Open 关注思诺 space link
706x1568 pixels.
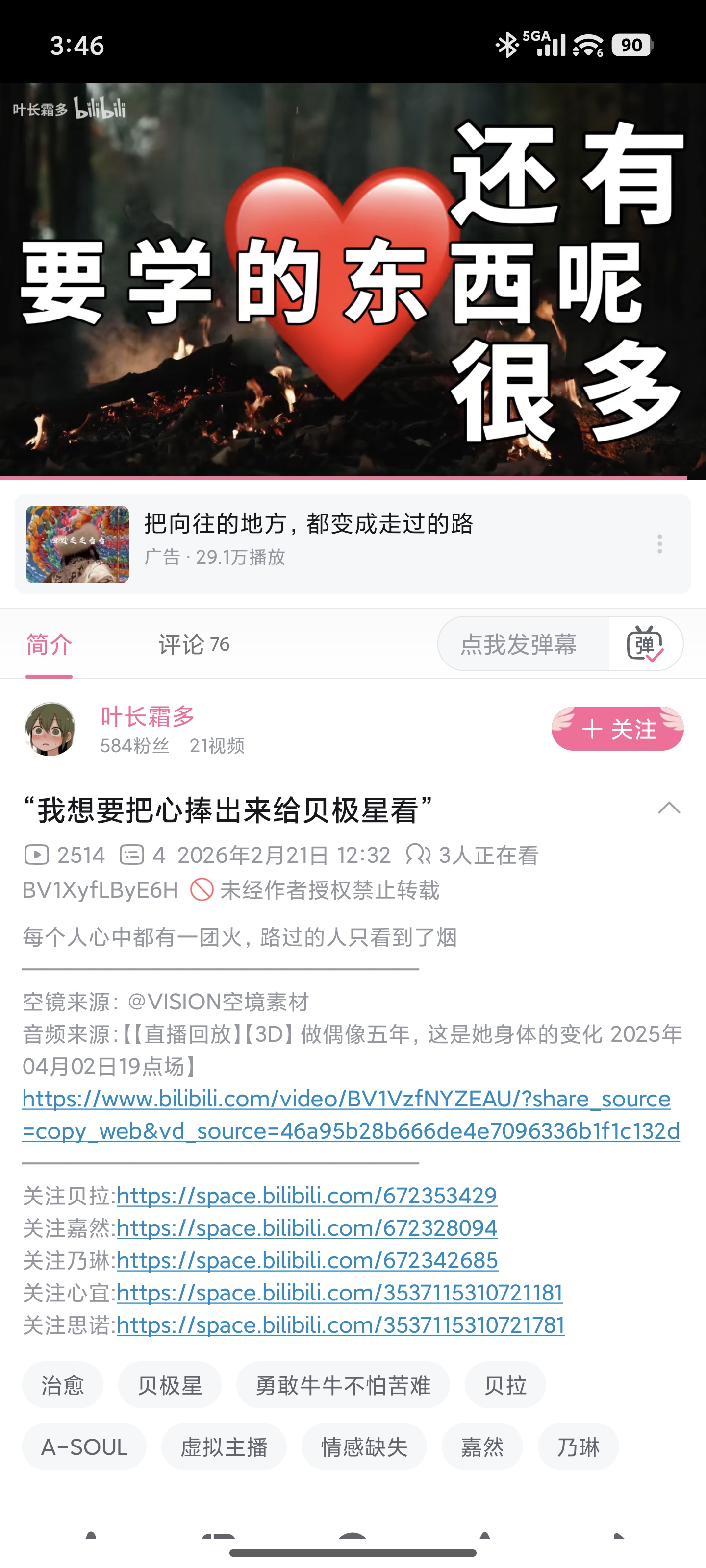[341, 1324]
